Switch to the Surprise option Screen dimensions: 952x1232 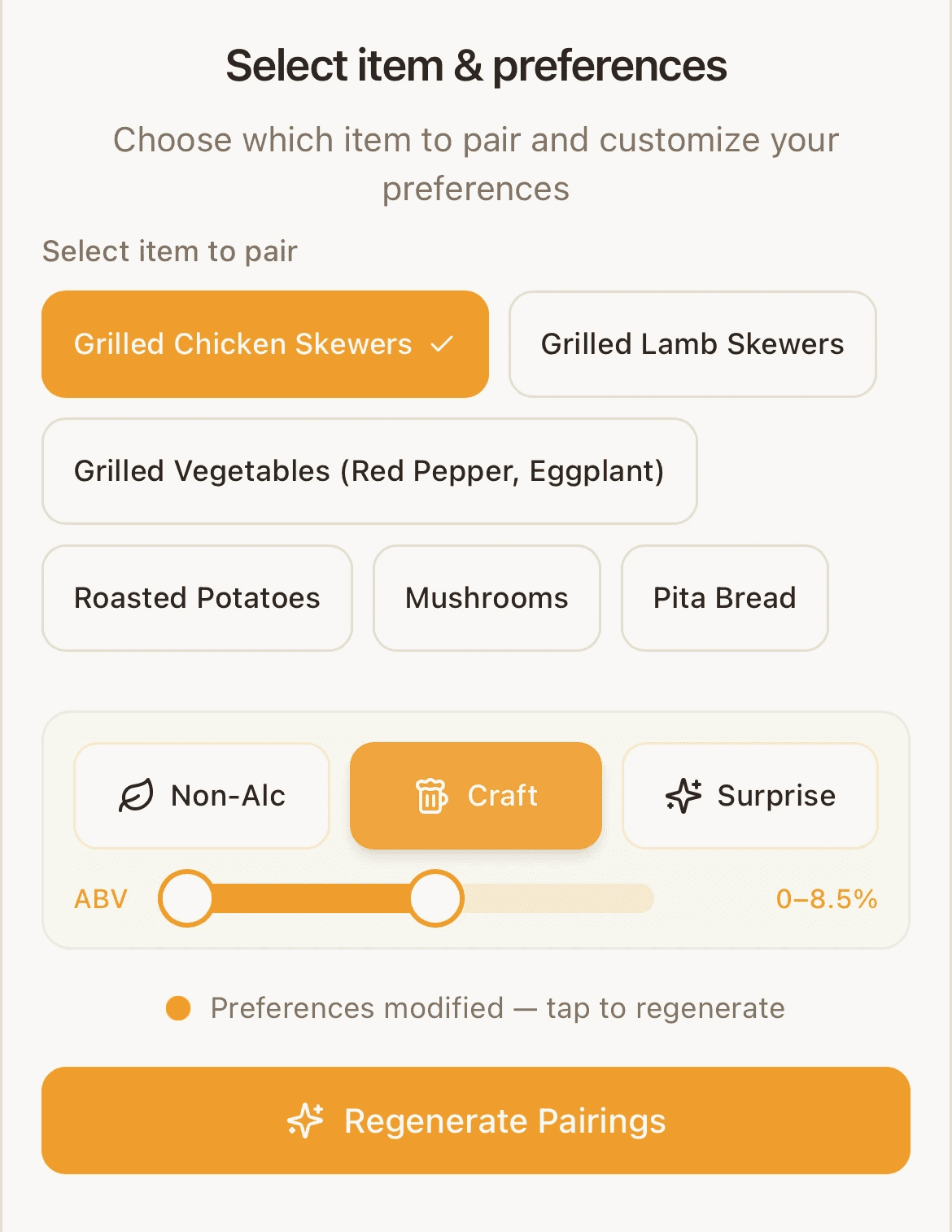point(749,796)
